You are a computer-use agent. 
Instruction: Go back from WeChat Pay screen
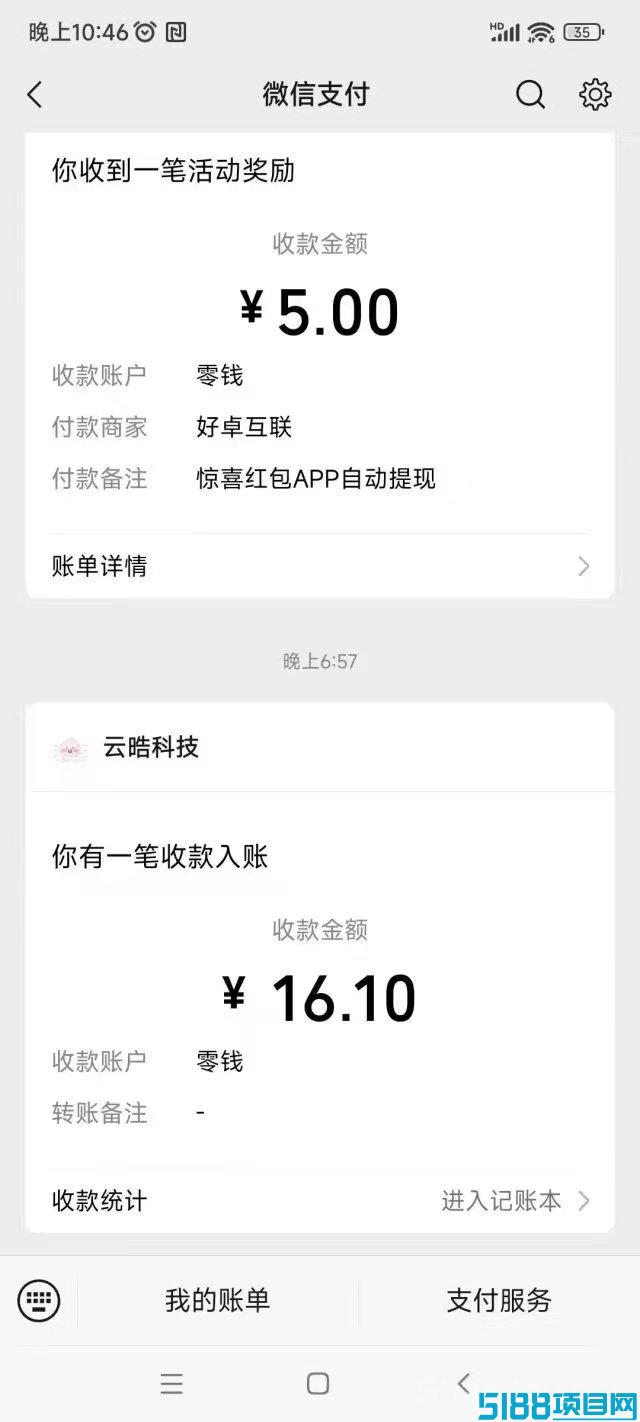pyautogui.click(x=35, y=95)
